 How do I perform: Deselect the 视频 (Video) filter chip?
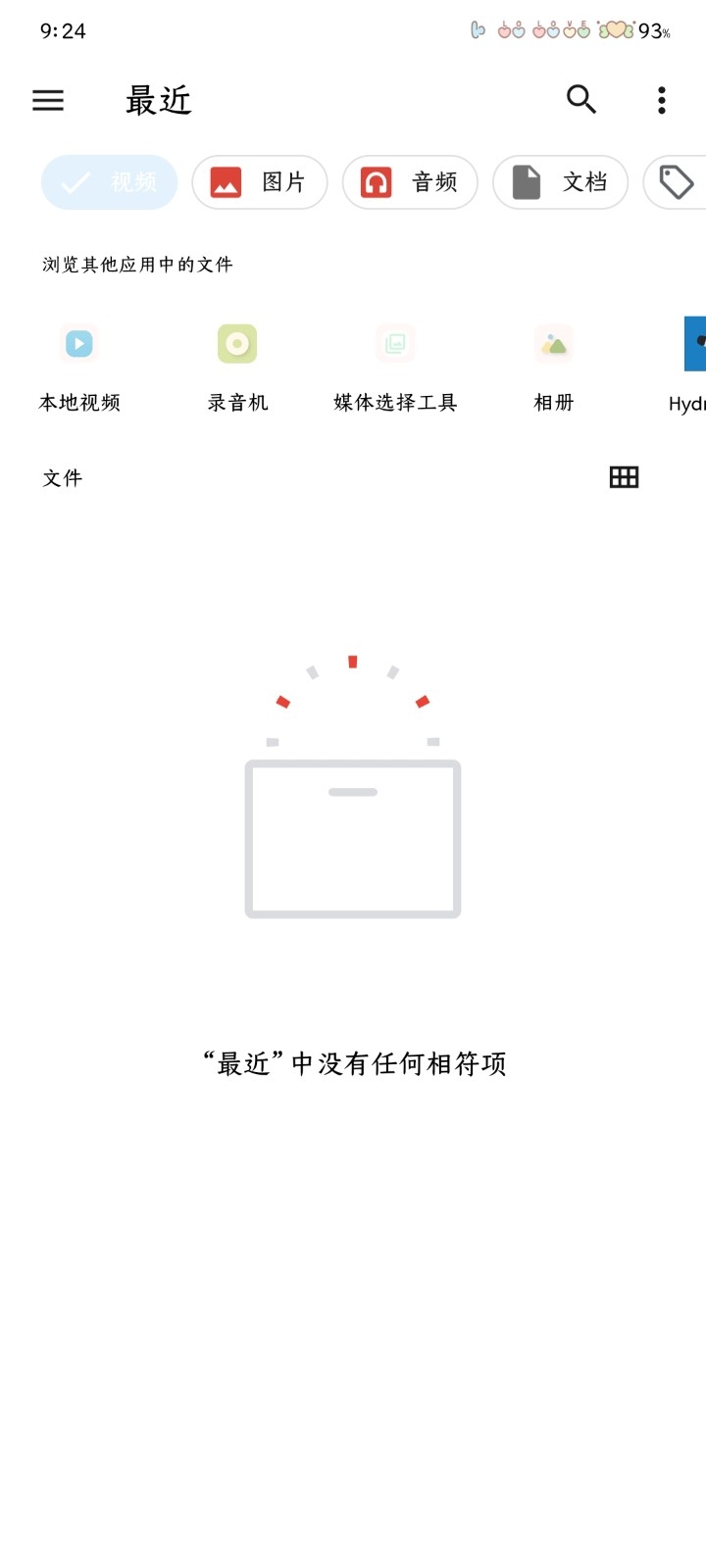[108, 182]
